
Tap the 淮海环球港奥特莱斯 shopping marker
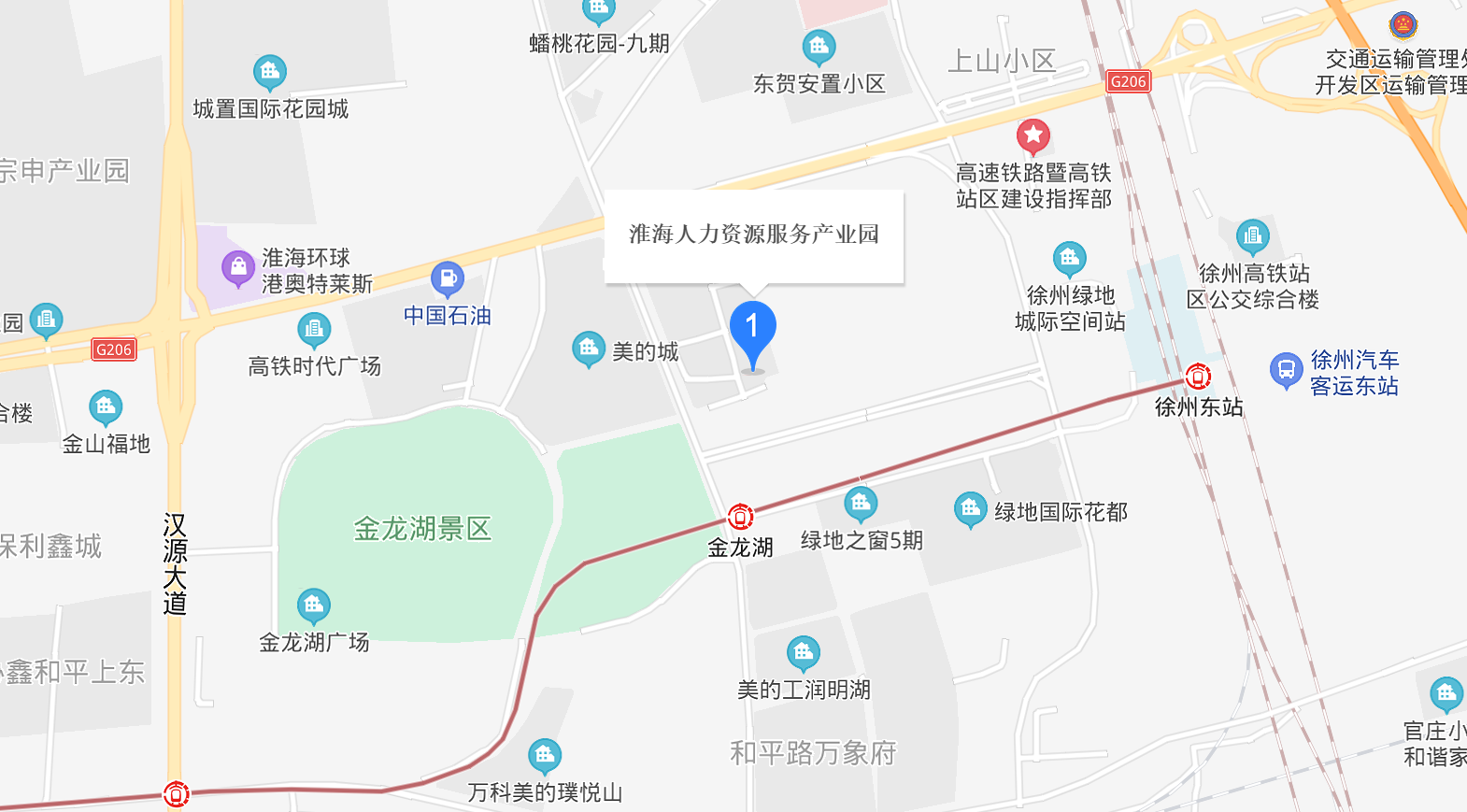pyautogui.click(x=238, y=269)
